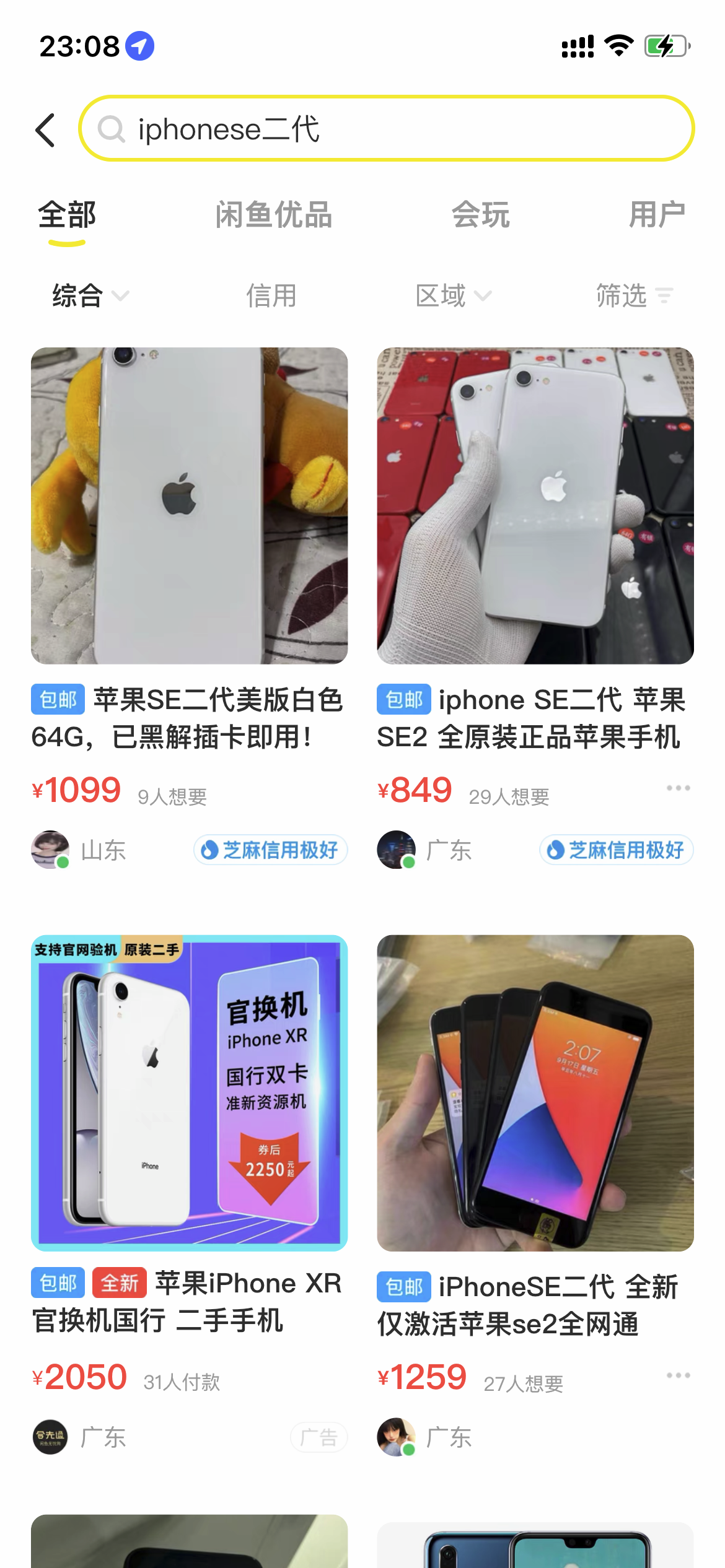Switch to the 闲鱼优品 tab
This screenshot has height=1568, width=725.
[273, 215]
